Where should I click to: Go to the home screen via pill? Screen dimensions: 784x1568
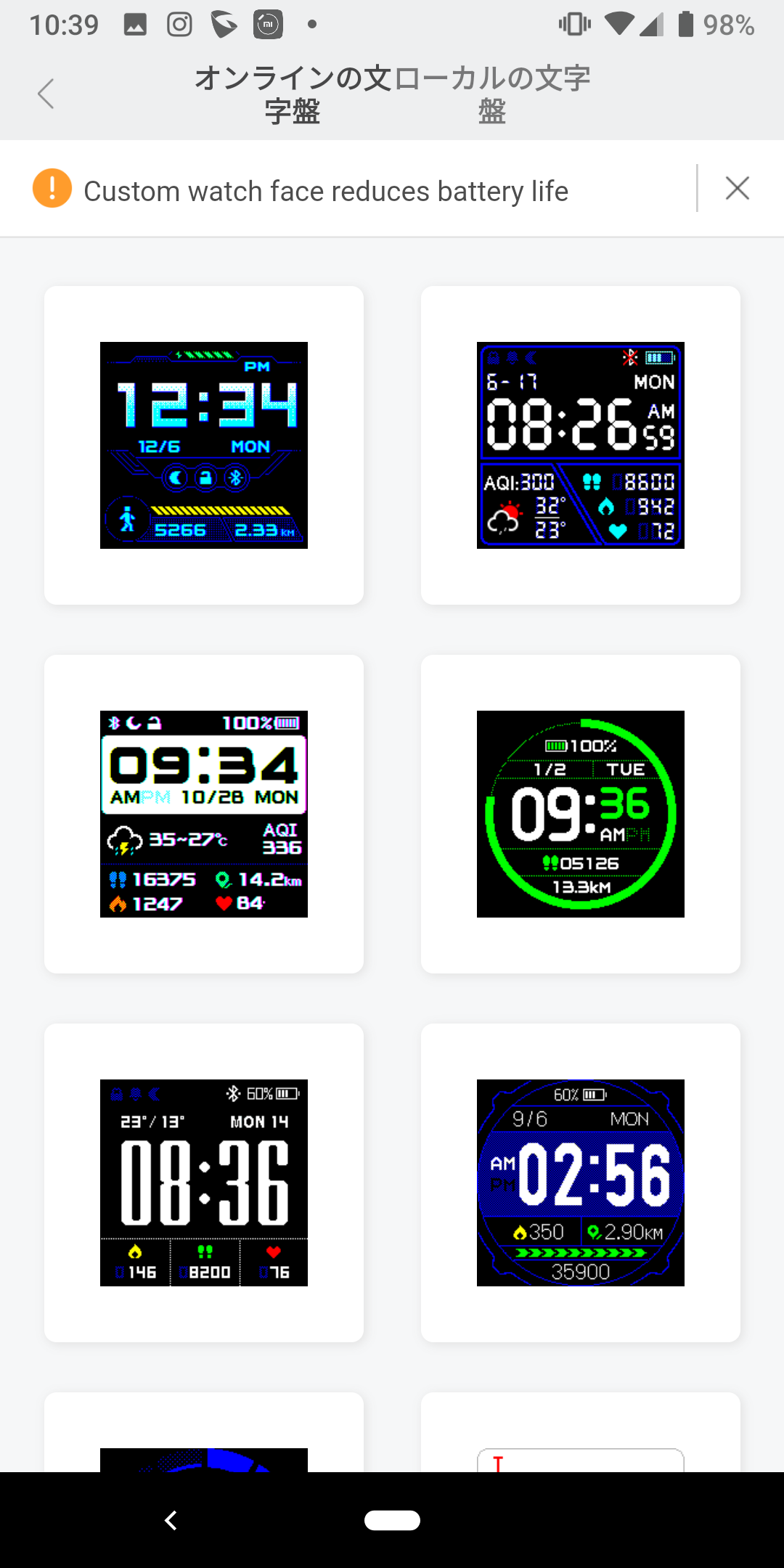pos(392,1520)
